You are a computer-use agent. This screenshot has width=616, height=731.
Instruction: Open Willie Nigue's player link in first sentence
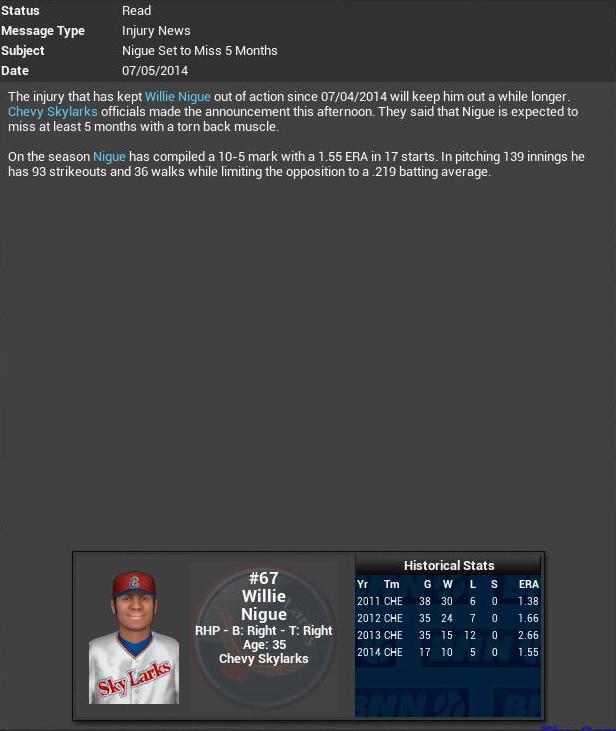(x=178, y=97)
